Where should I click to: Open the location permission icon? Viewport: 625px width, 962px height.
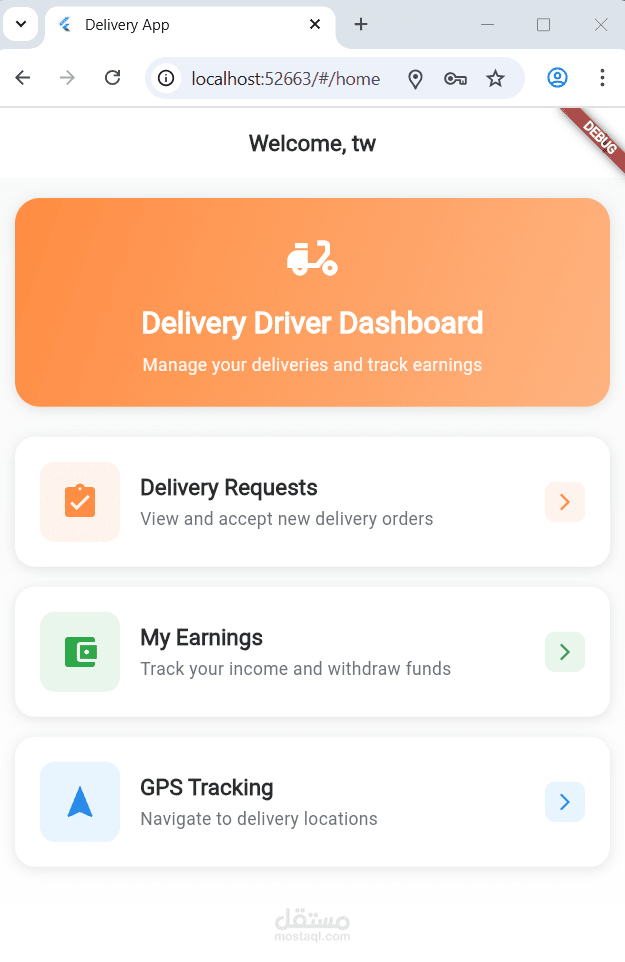pos(415,79)
